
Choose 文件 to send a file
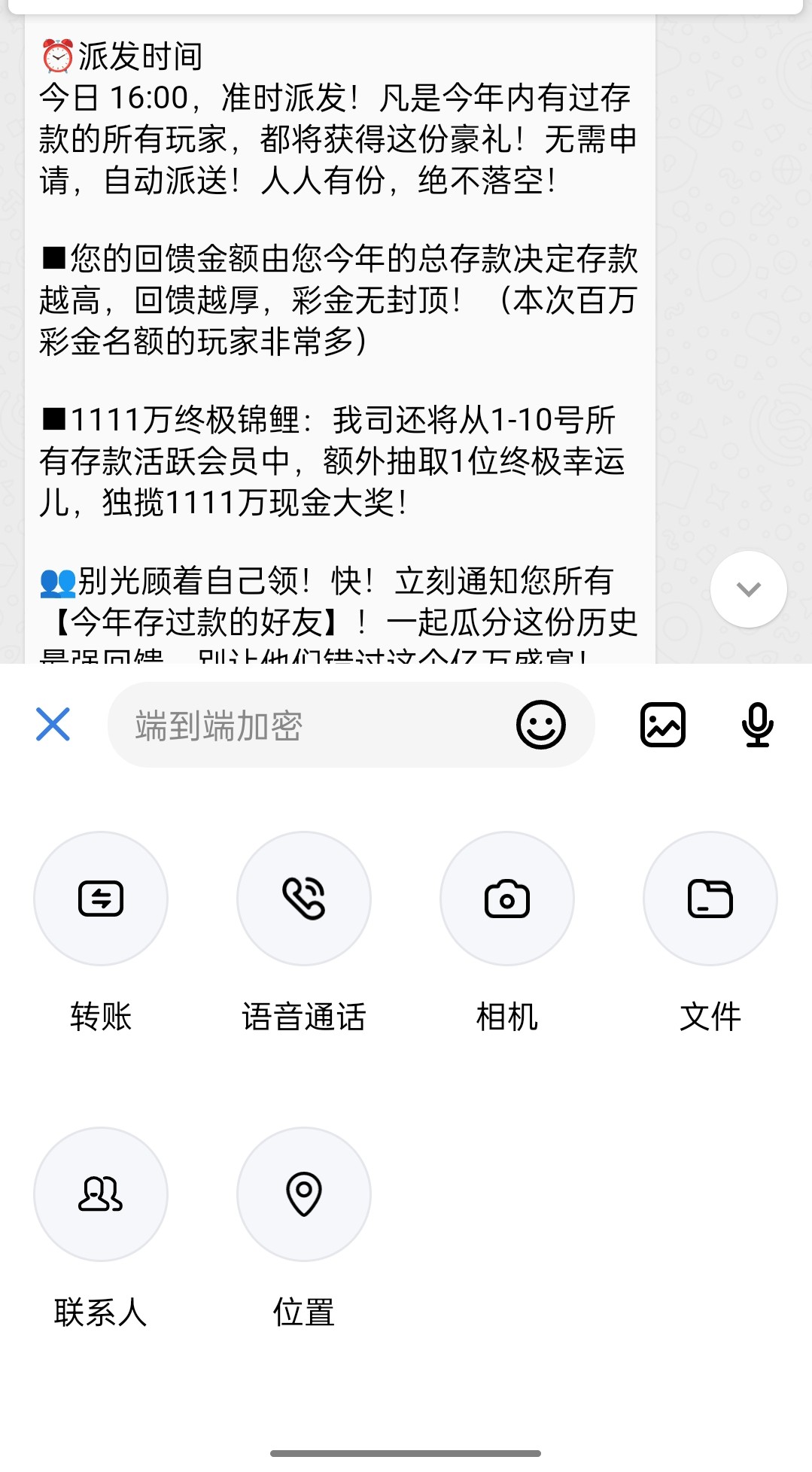[x=710, y=899]
